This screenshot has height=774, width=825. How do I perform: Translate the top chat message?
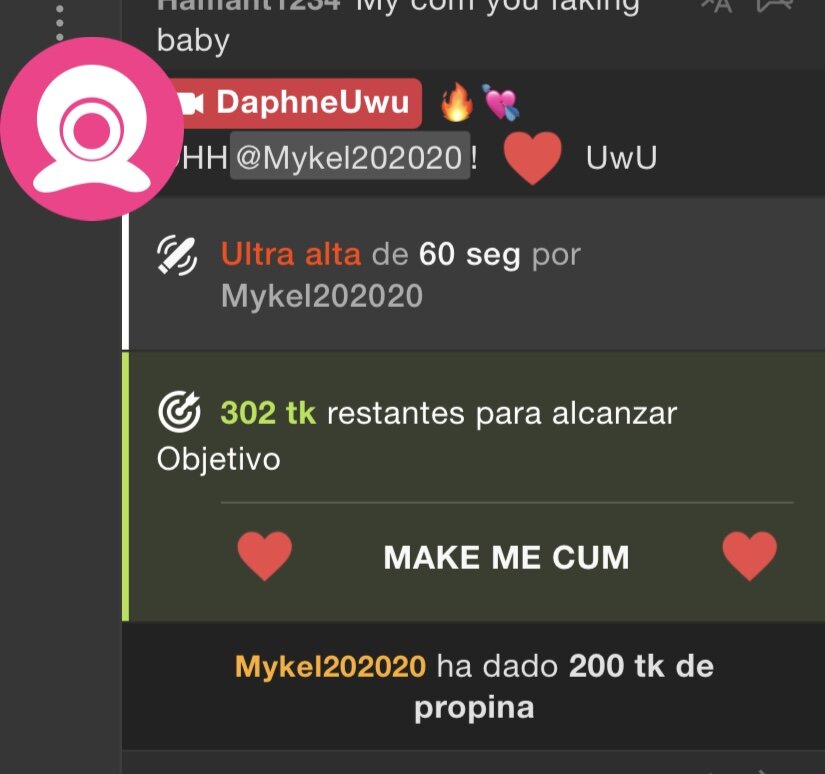pos(715,6)
